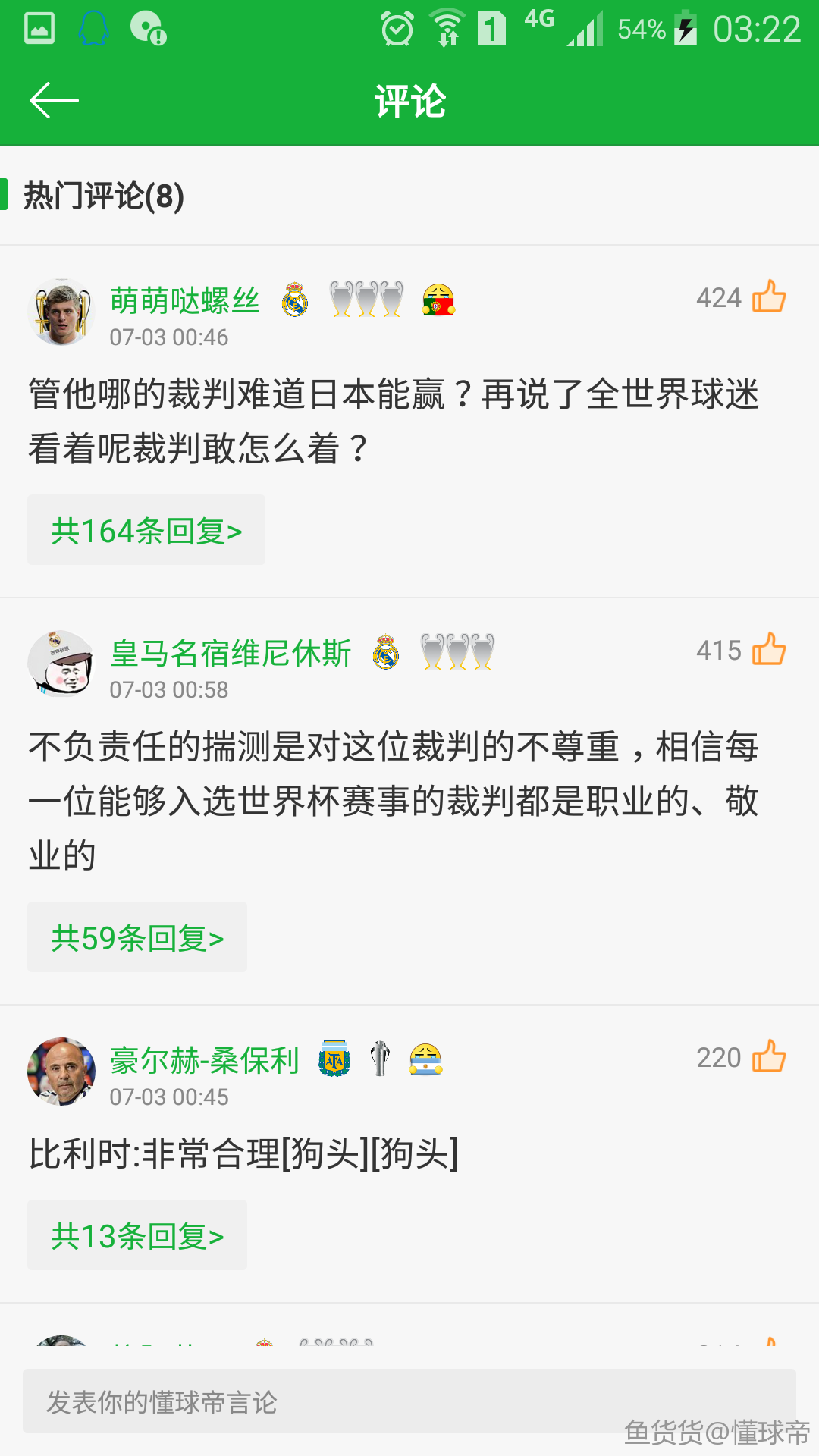Open username 萌萌哒螺丝

(x=185, y=300)
